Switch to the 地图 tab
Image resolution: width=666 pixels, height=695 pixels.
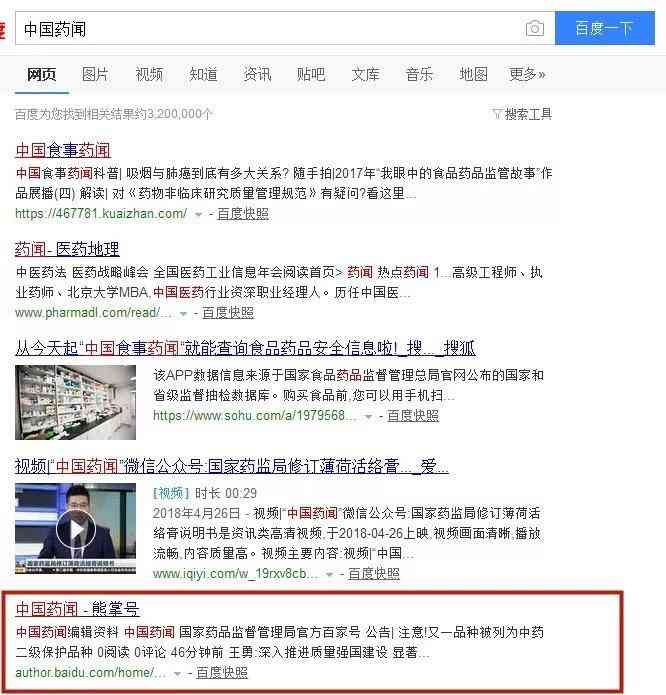(x=473, y=74)
